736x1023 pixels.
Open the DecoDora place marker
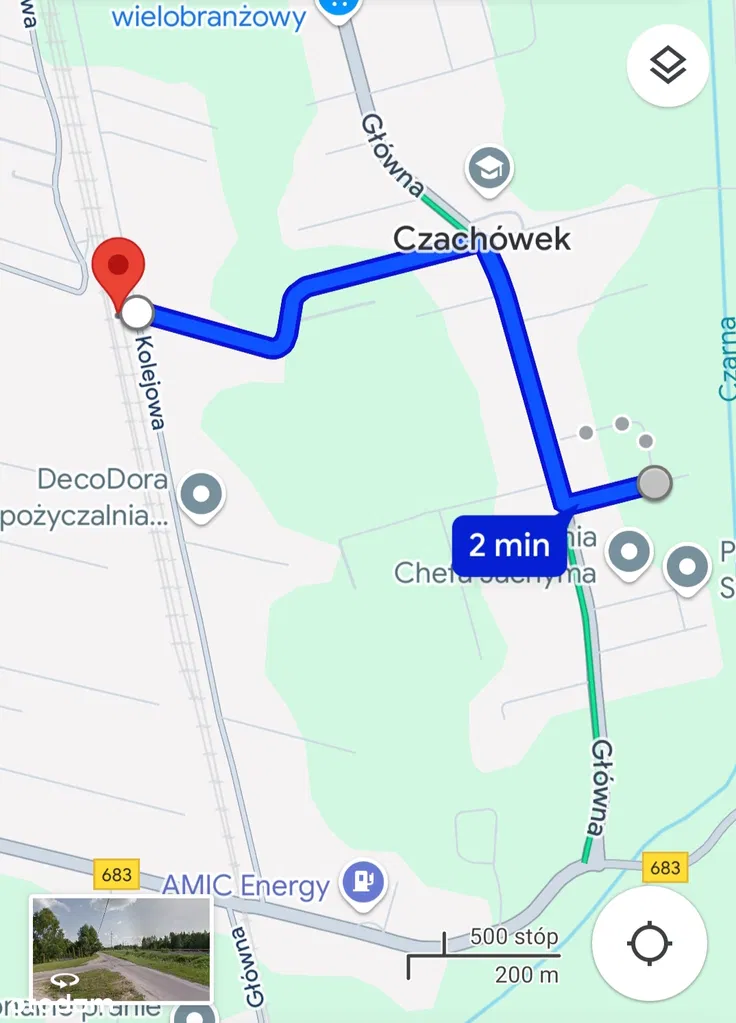[x=203, y=494]
